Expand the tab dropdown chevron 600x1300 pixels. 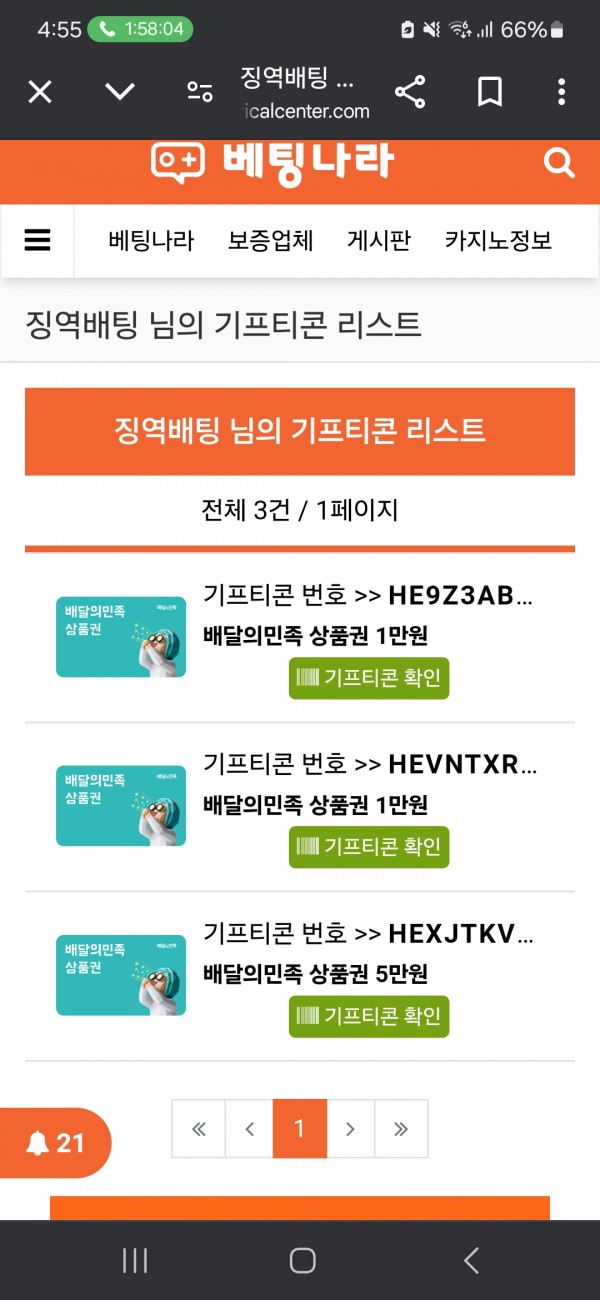(120, 93)
